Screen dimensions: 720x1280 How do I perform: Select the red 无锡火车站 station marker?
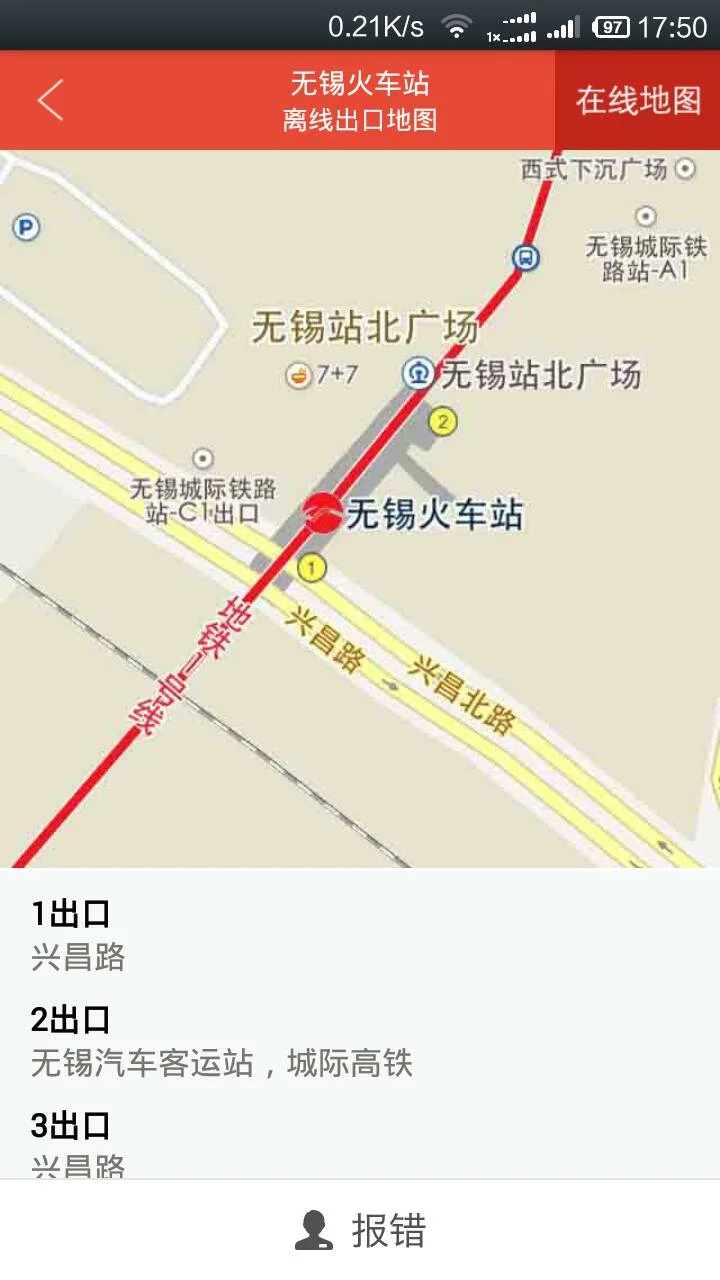[x=323, y=514]
